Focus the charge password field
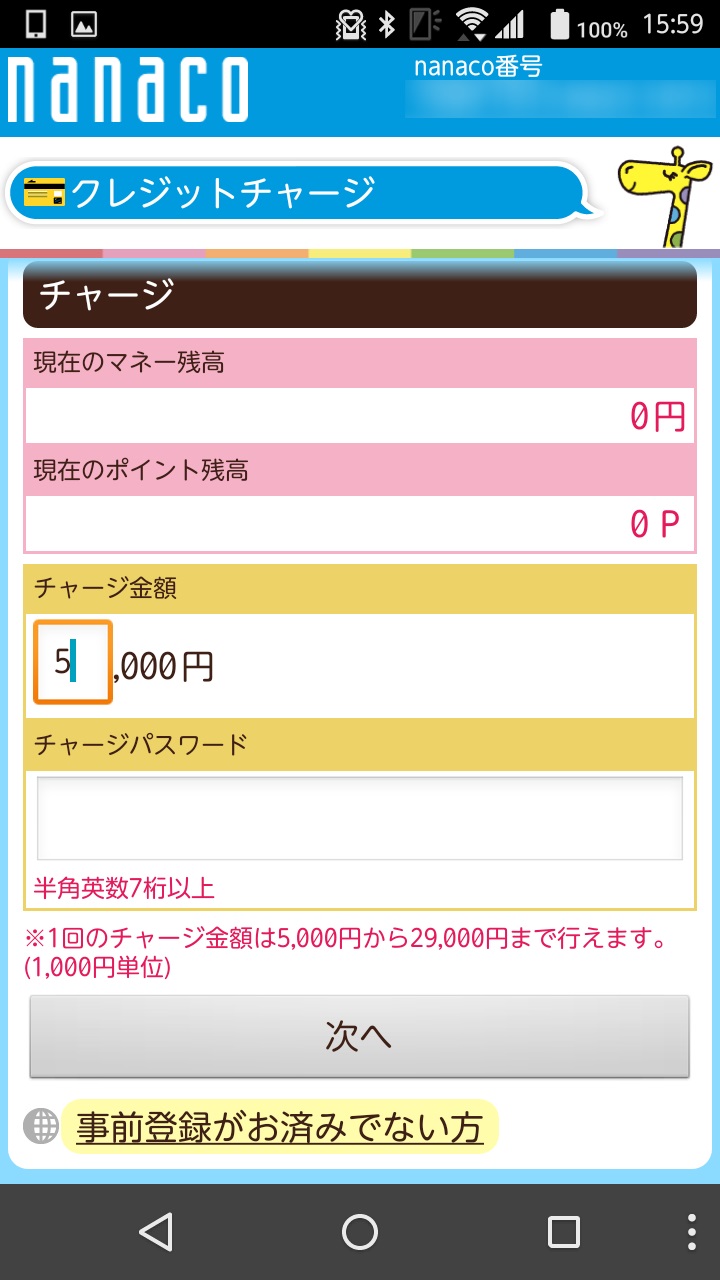 pyautogui.click(x=360, y=818)
